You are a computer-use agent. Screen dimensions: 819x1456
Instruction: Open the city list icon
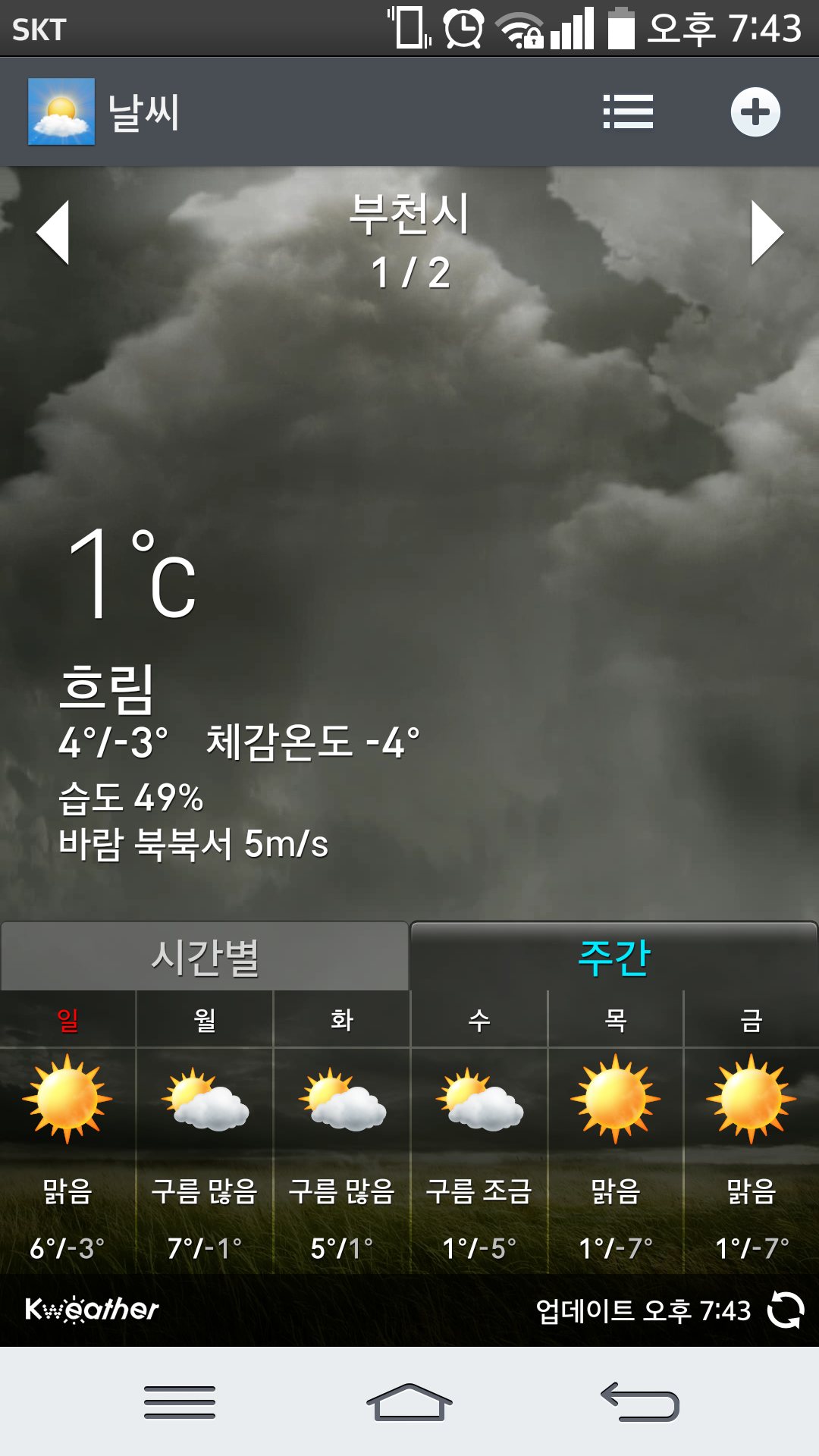(628, 112)
